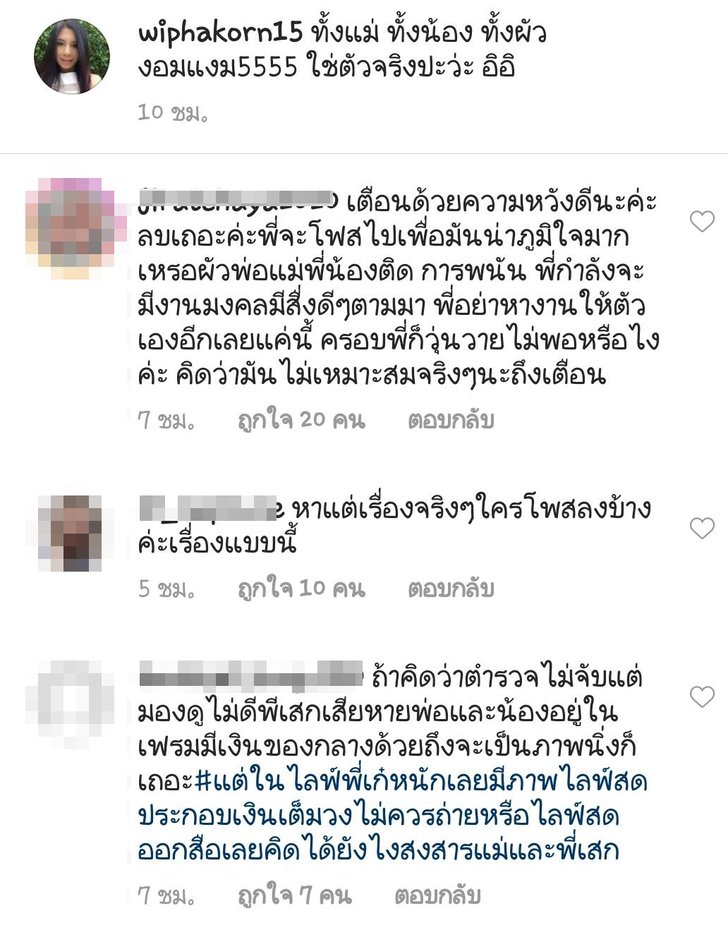The image size is (728, 938).
Task: Reply to the comment with 20 likes
Action: coord(451,420)
